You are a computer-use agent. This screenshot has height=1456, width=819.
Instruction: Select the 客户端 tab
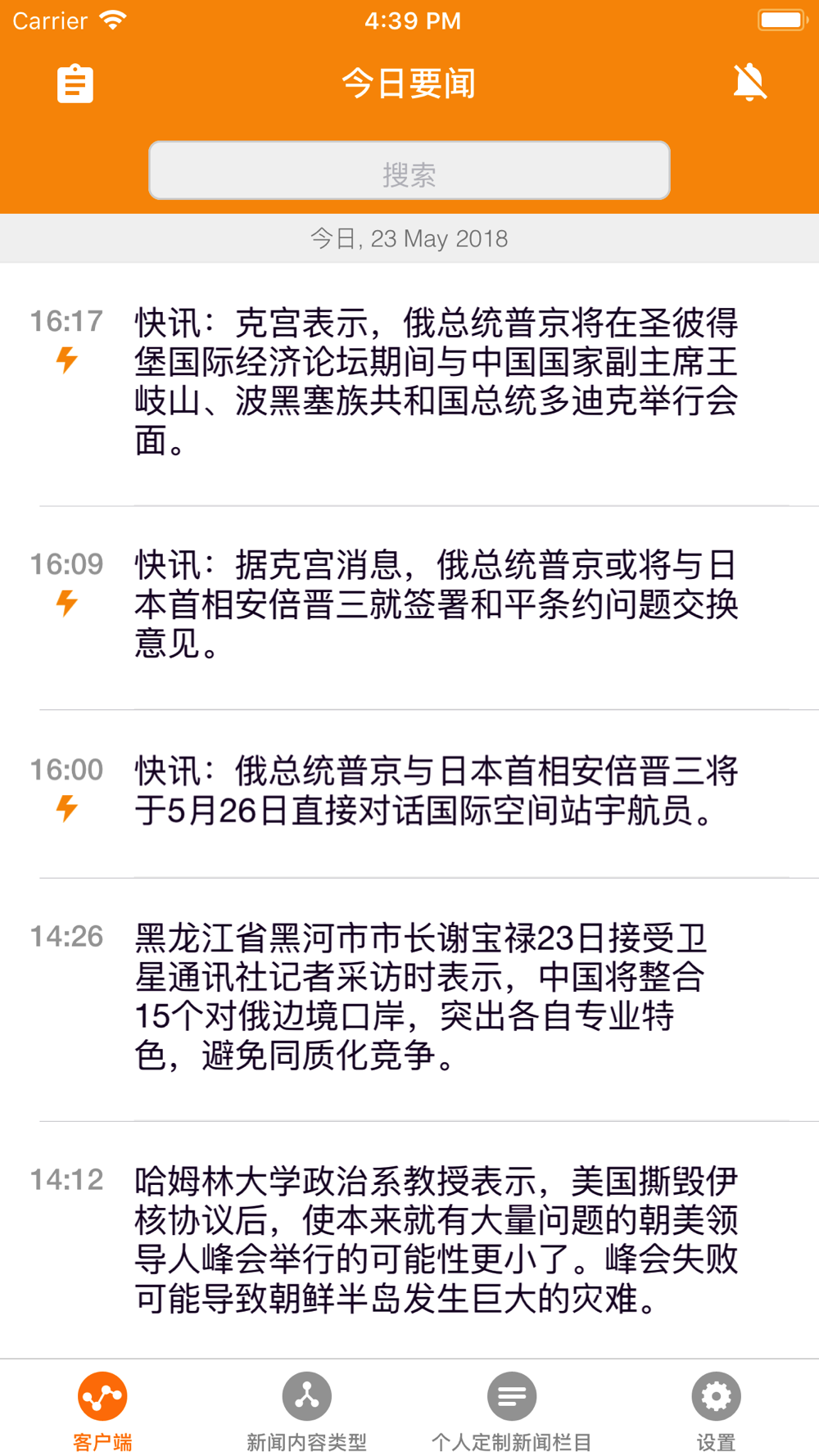pos(102,1410)
